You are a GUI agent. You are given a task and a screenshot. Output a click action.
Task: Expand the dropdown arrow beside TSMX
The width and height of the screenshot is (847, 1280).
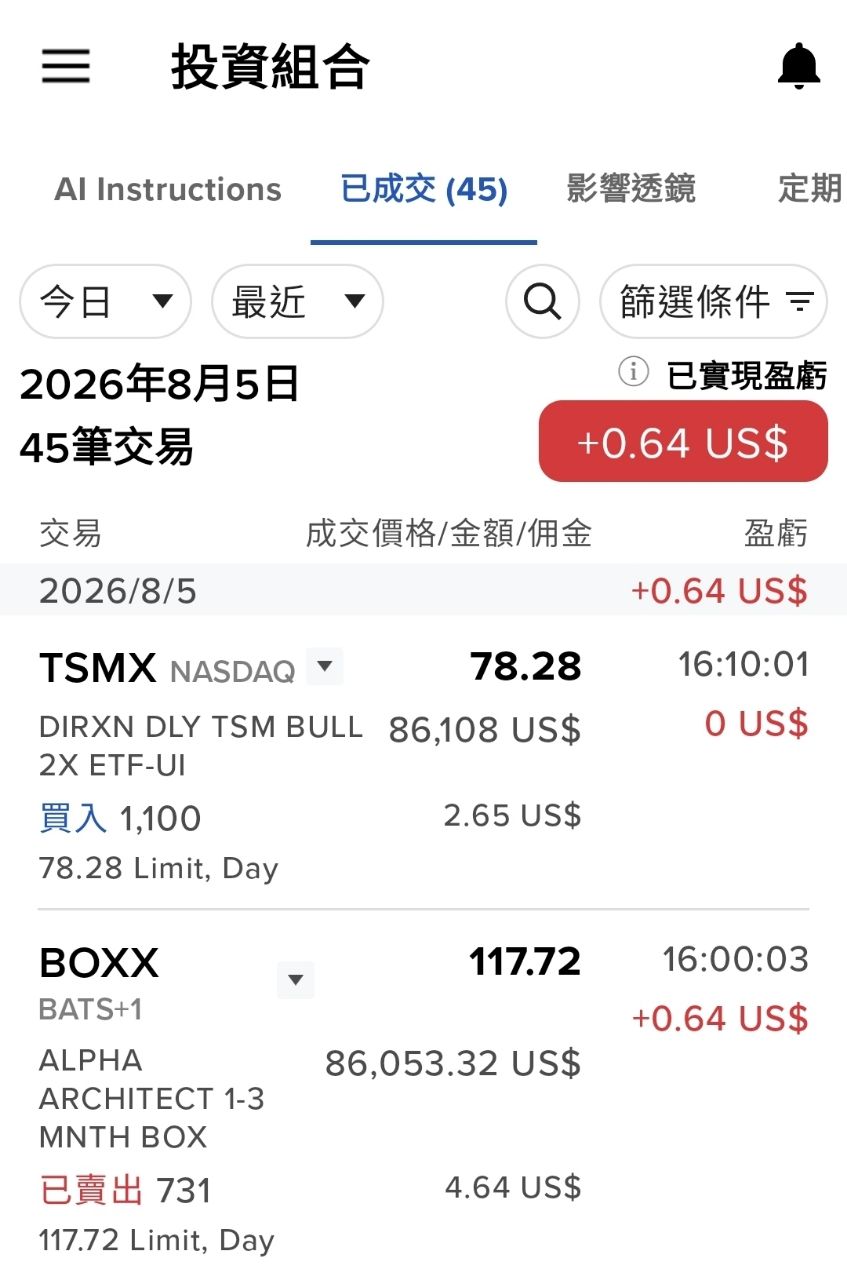324,666
